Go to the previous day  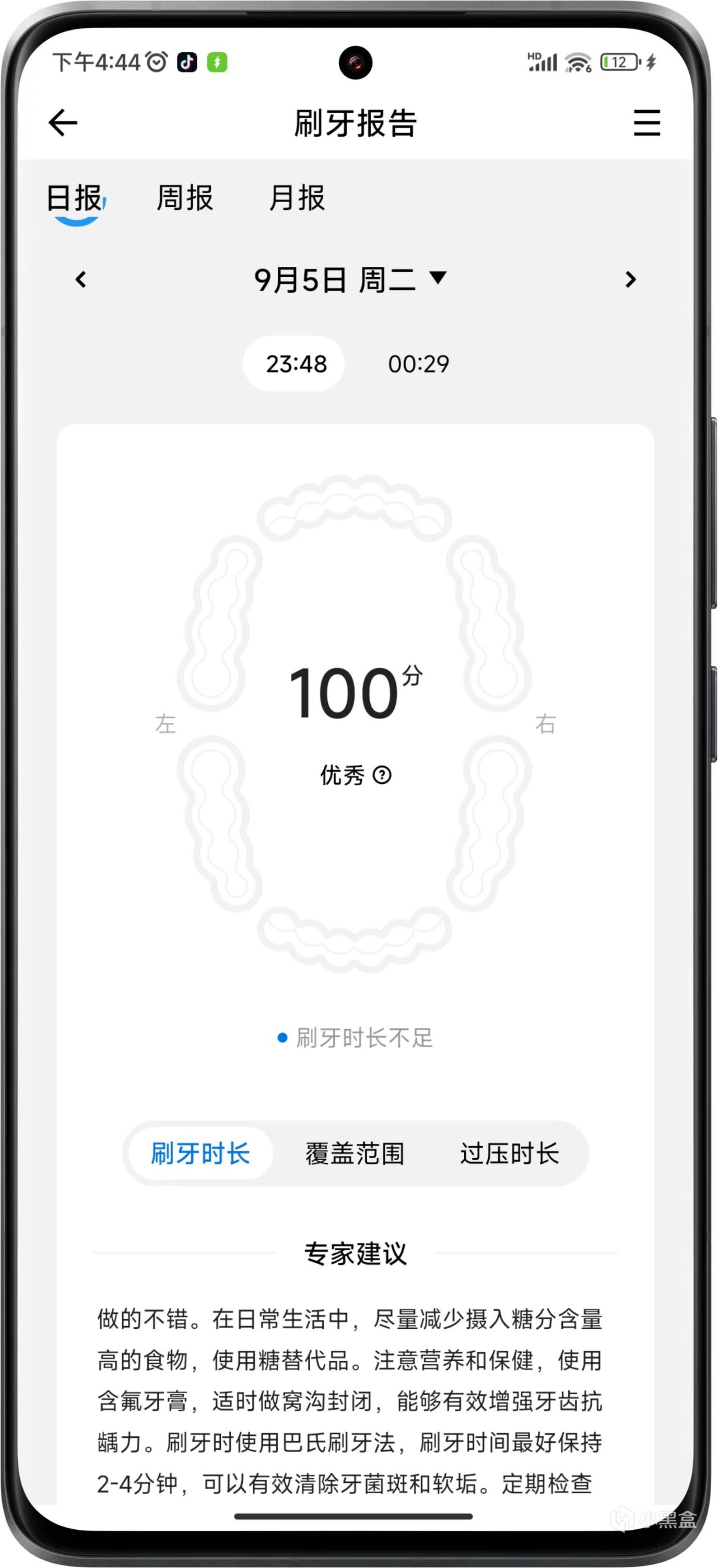coord(81,279)
